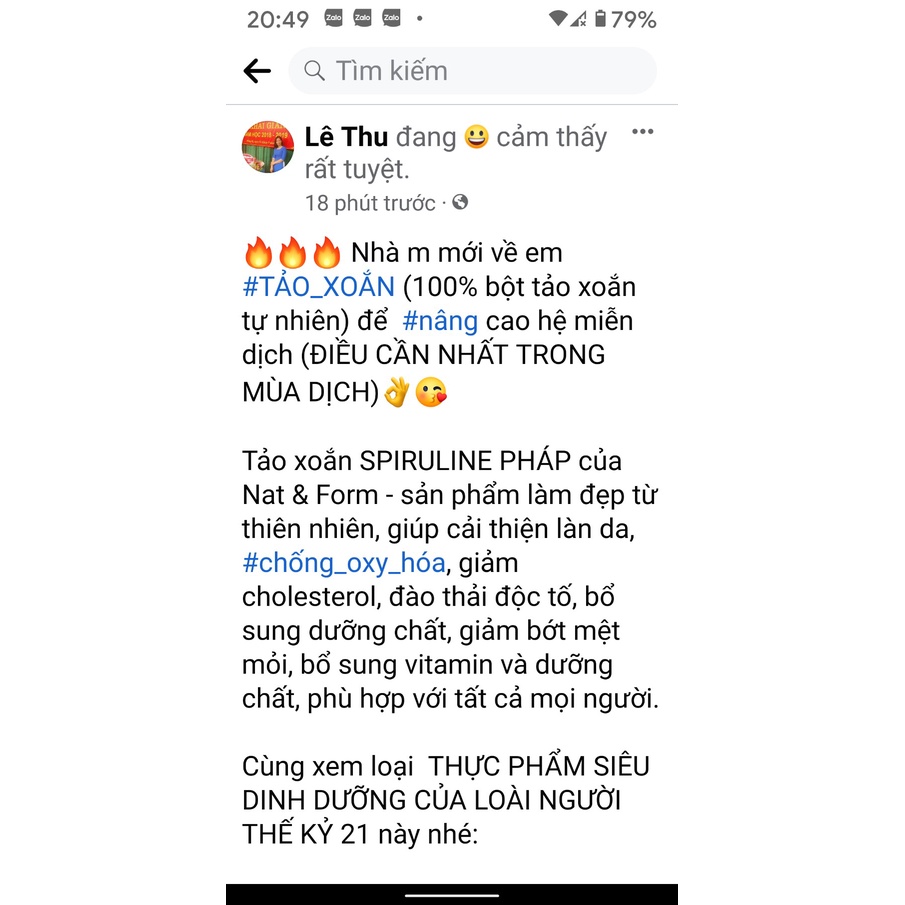Open the #chống_oxy_hóa hashtag
The width and height of the screenshot is (905, 905).
pyautogui.click(x=343, y=562)
